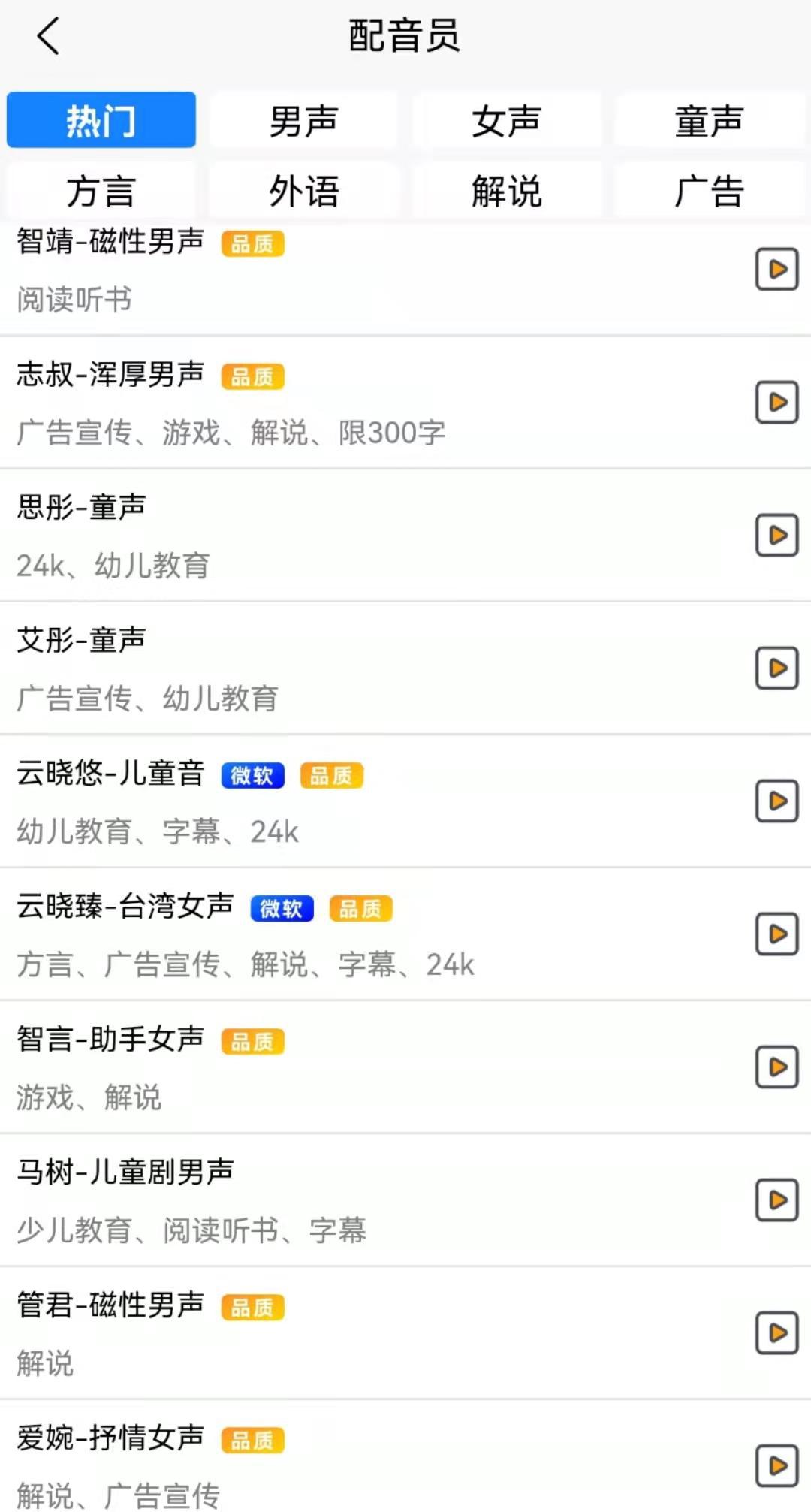Play the 智靖-磁性男声 sample

(776, 269)
